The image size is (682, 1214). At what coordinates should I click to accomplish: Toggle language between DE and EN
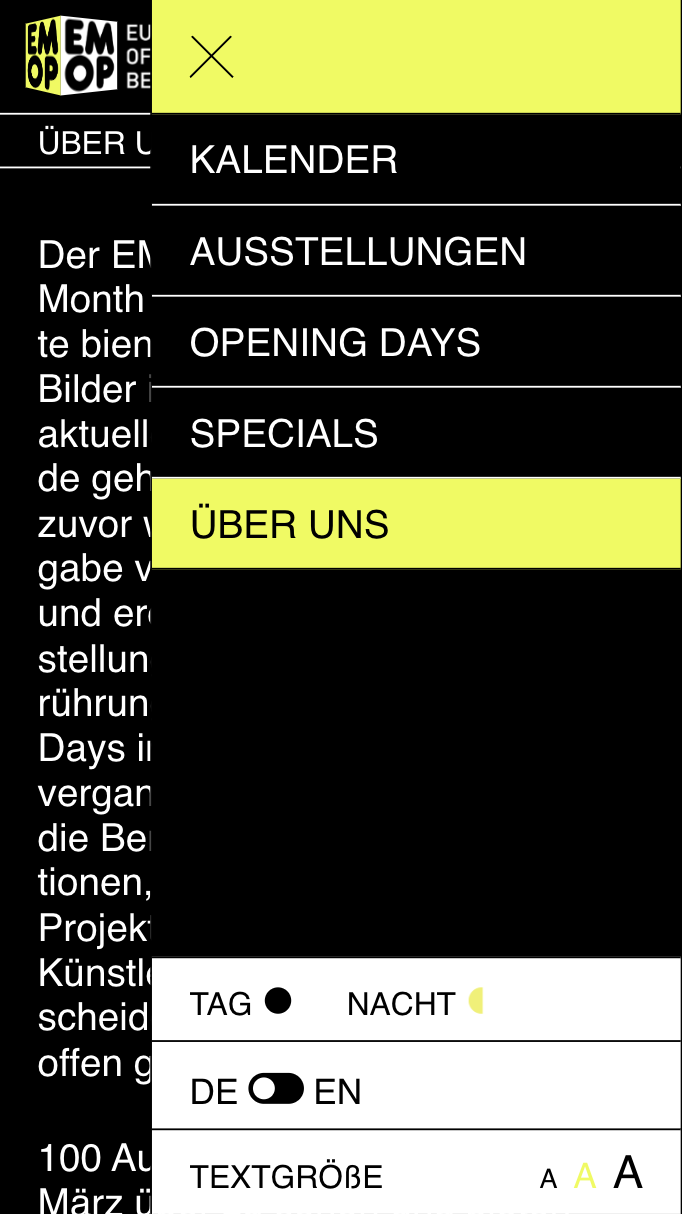coord(276,1089)
